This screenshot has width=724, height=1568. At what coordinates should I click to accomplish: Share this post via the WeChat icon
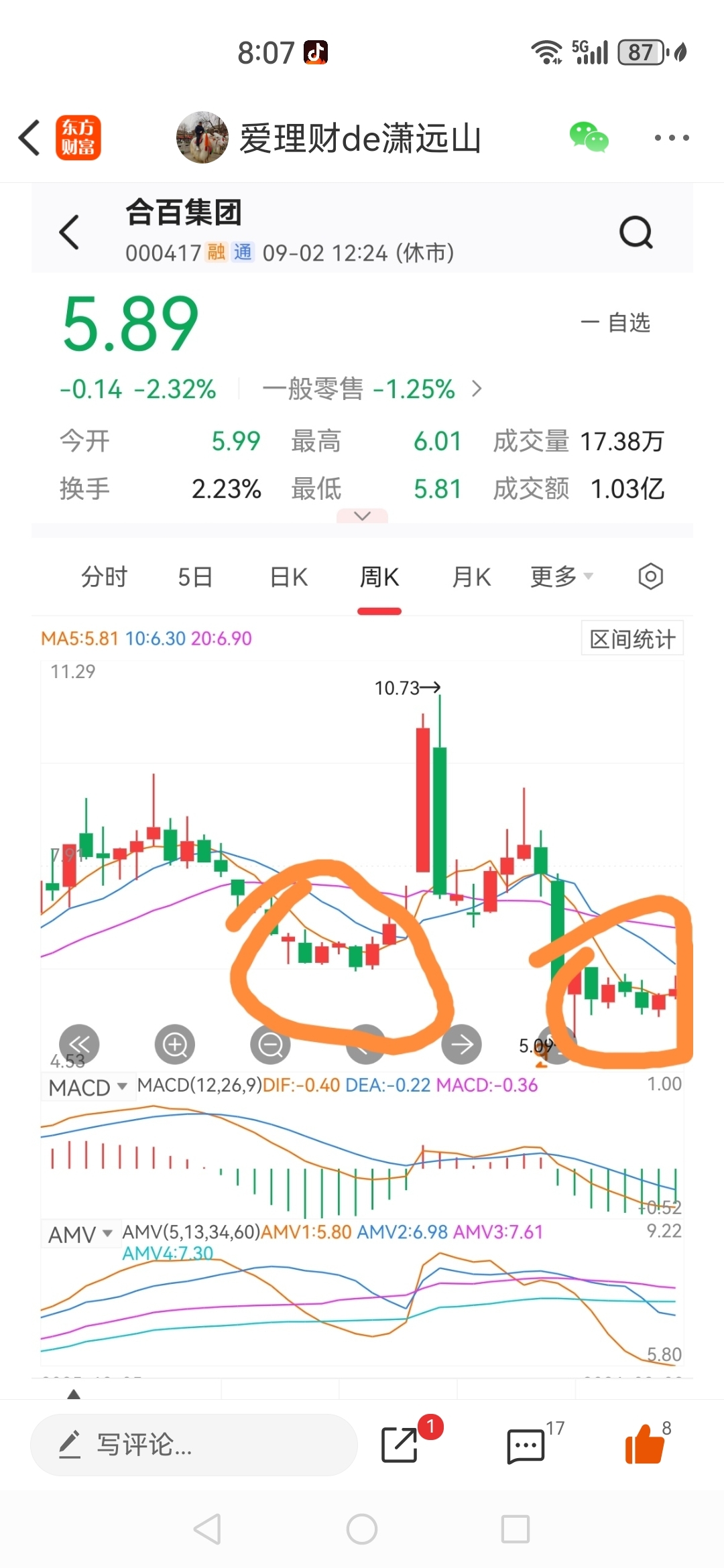[x=589, y=137]
